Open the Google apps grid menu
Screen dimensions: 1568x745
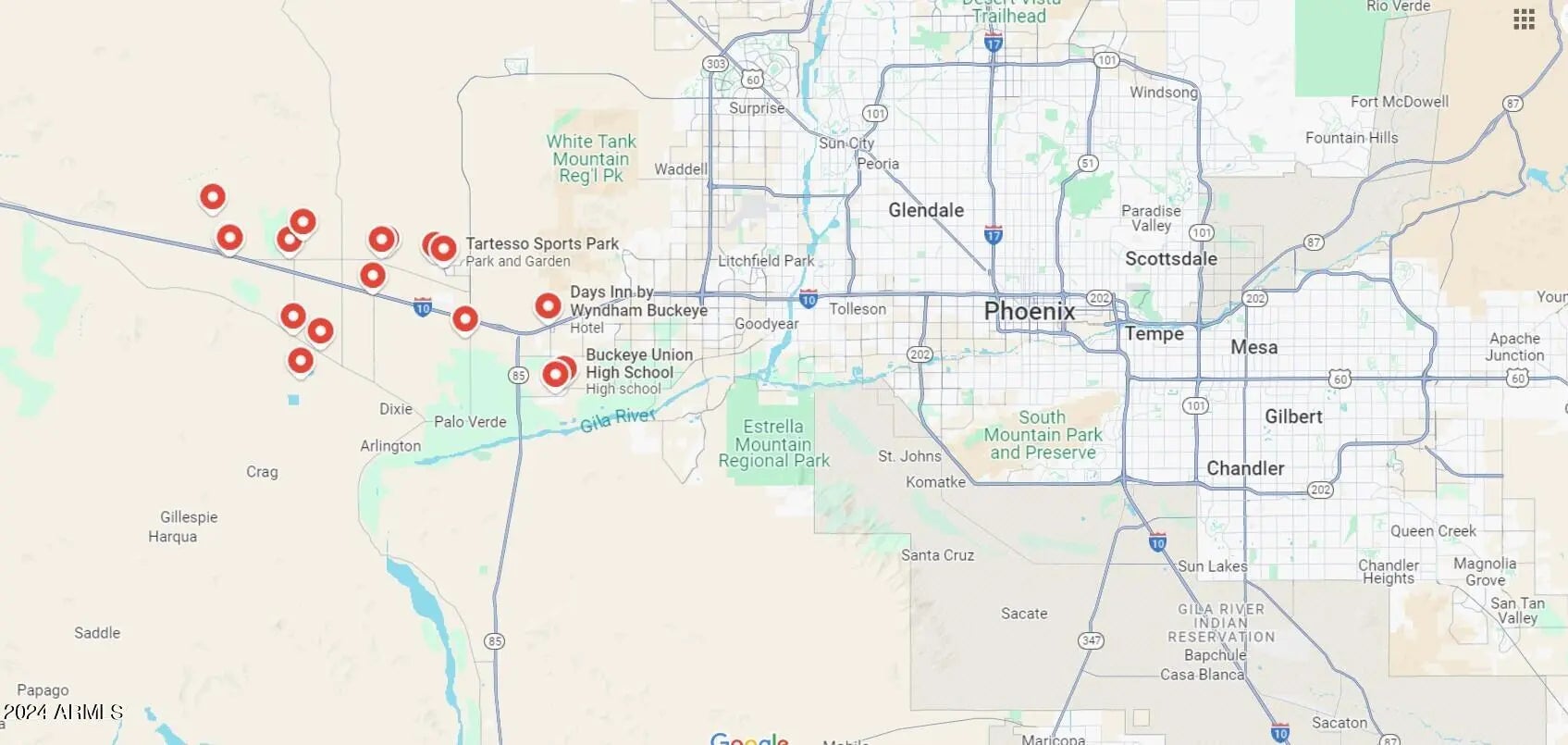pyautogui.click(x=1524, y=19)
